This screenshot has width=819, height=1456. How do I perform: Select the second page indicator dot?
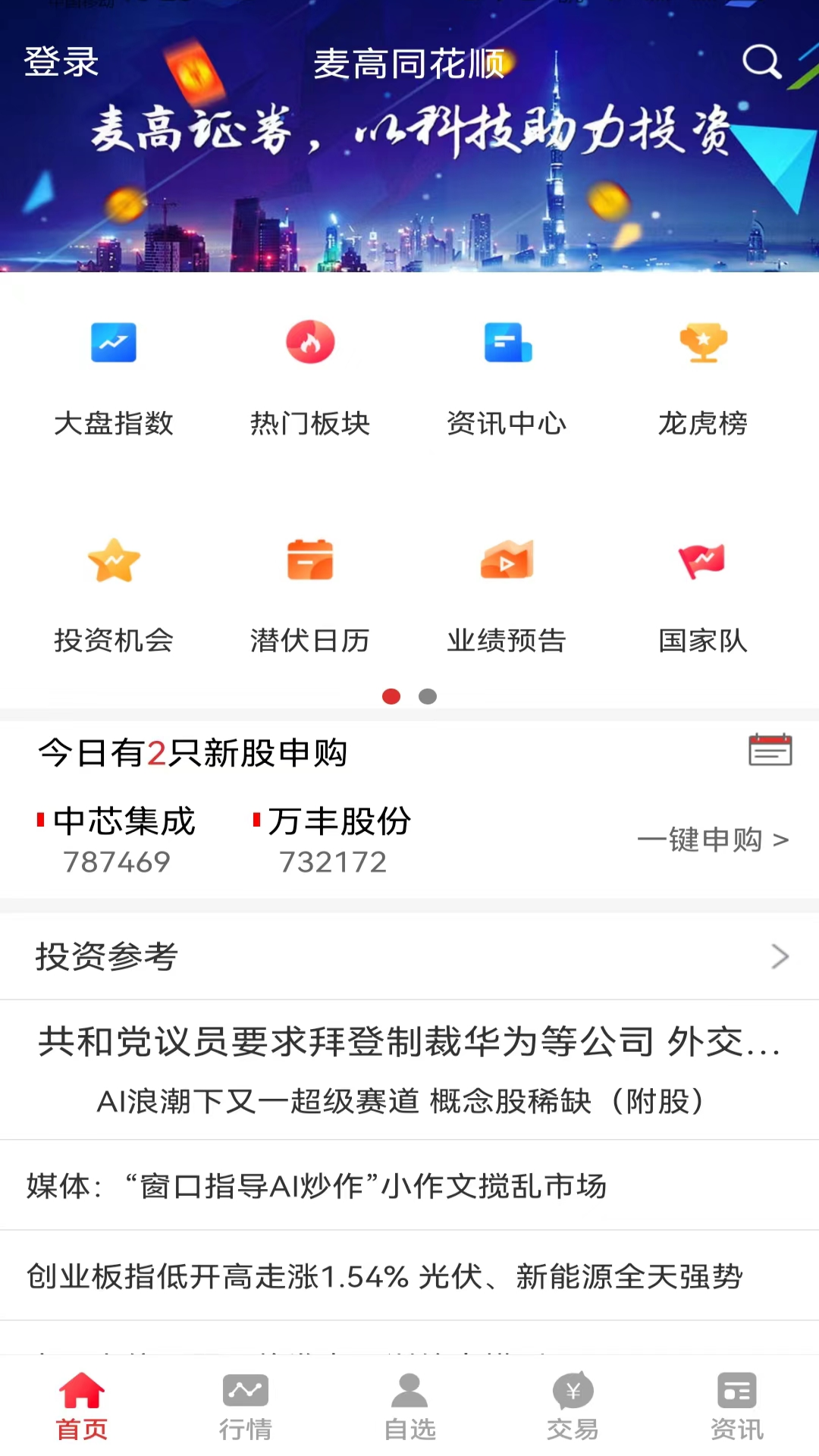point(428,696)
